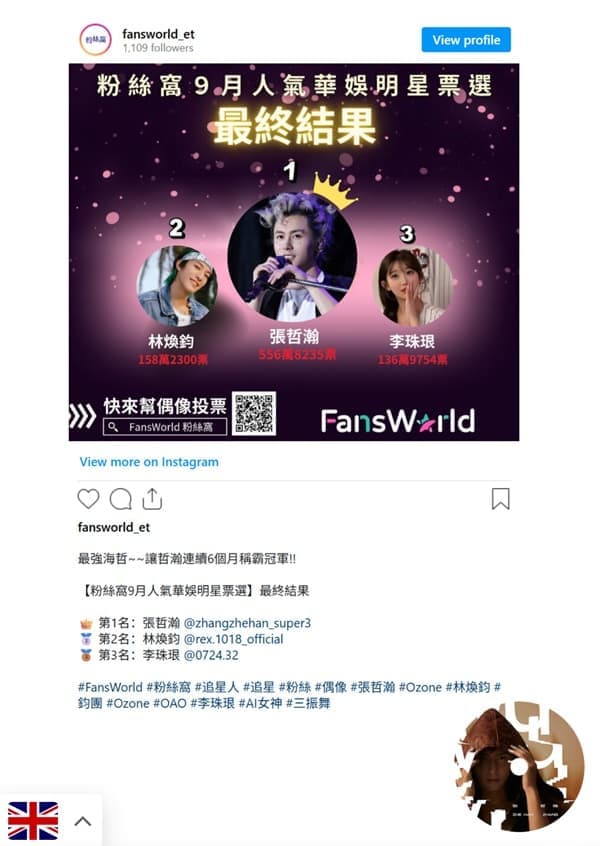View posts tagged #AI女神

point(259,703)
